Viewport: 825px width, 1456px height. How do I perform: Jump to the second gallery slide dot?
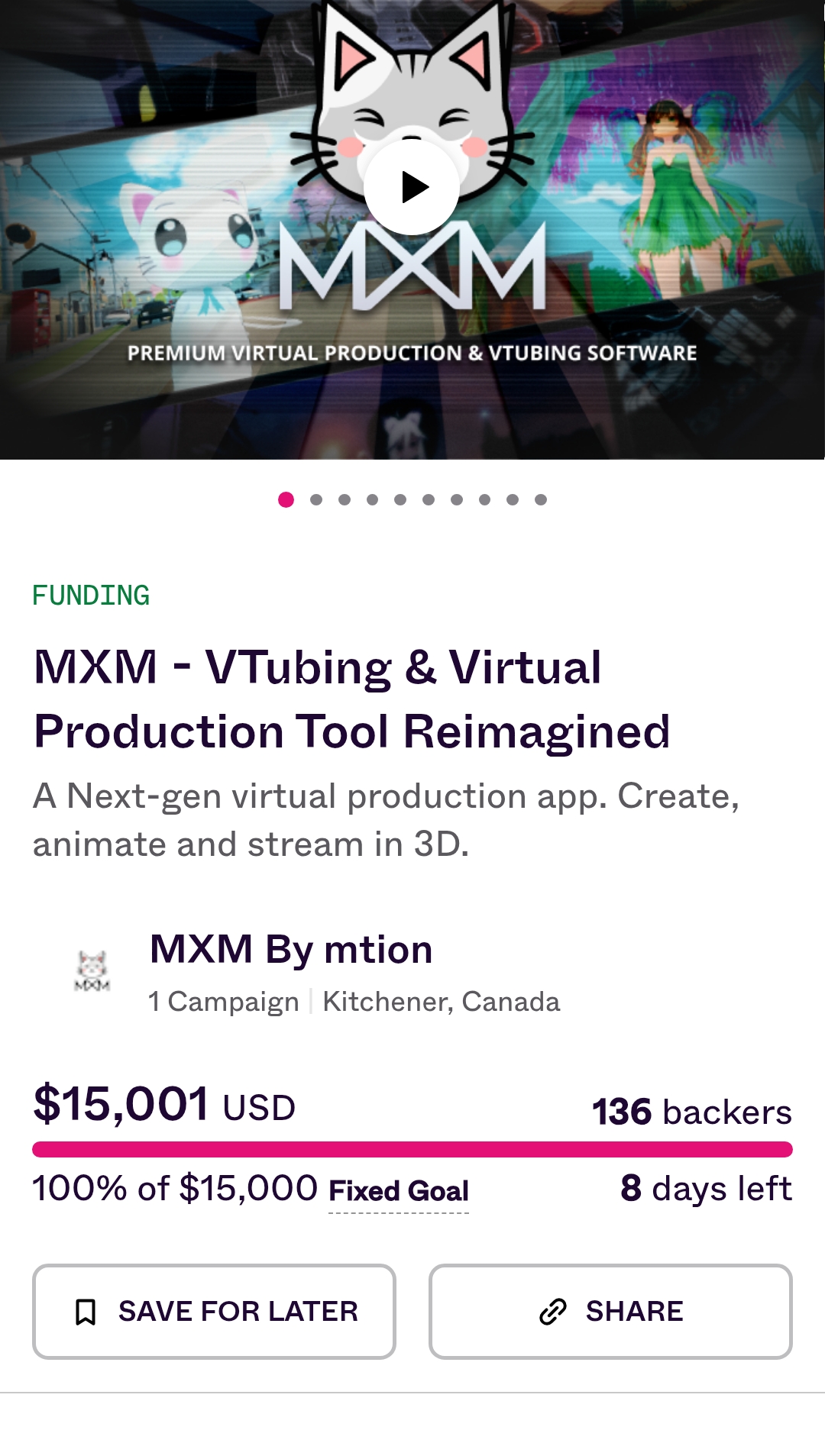316,500
